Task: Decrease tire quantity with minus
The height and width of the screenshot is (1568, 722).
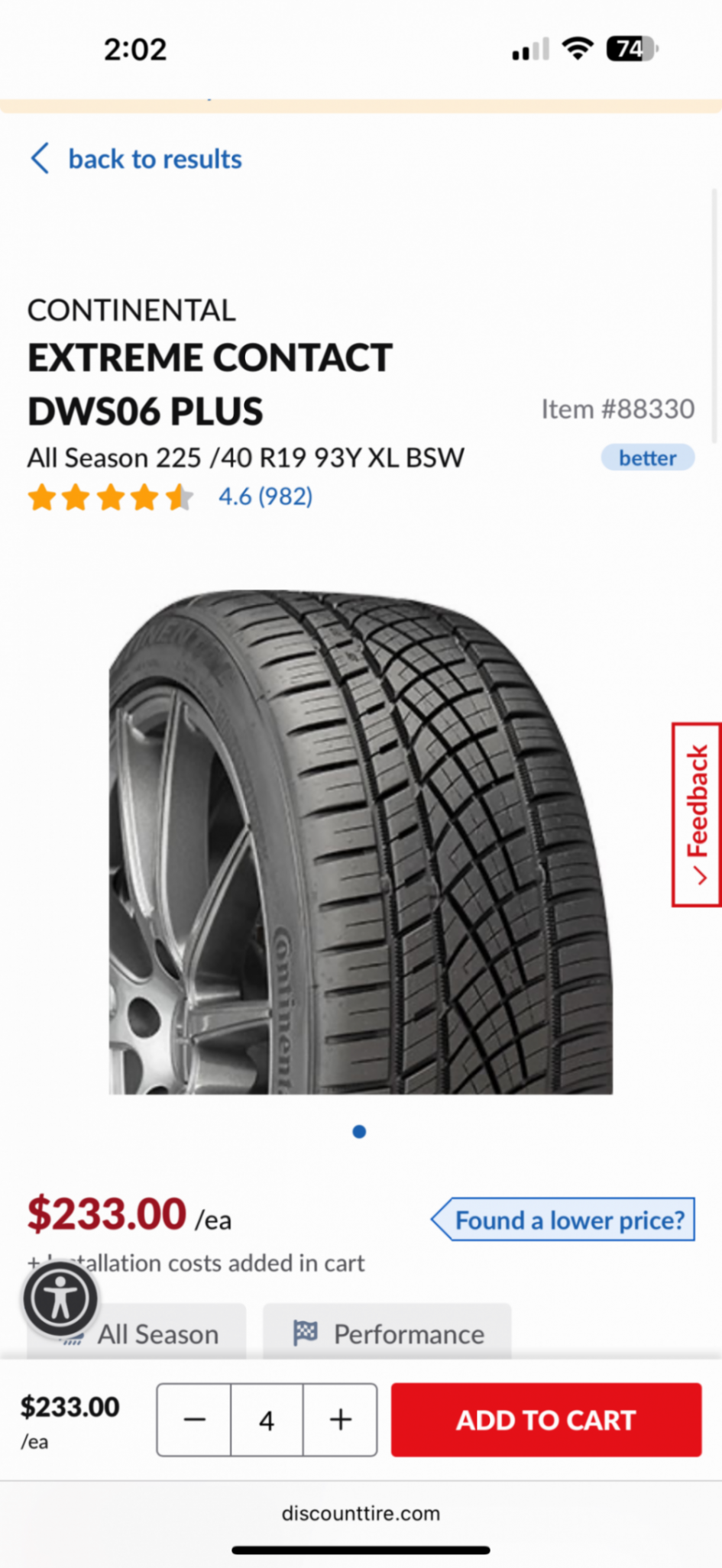Action: click(195, 1420)
